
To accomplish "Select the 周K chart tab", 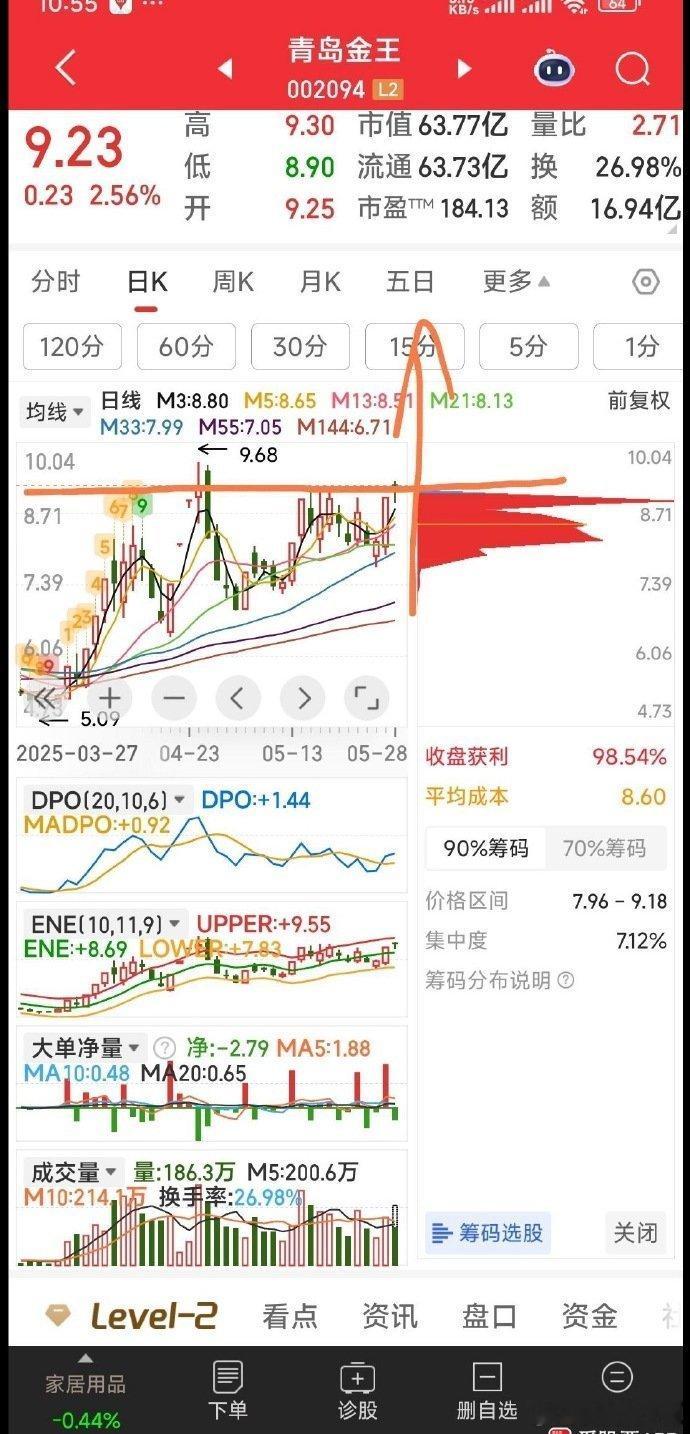I will pos(232,282).
